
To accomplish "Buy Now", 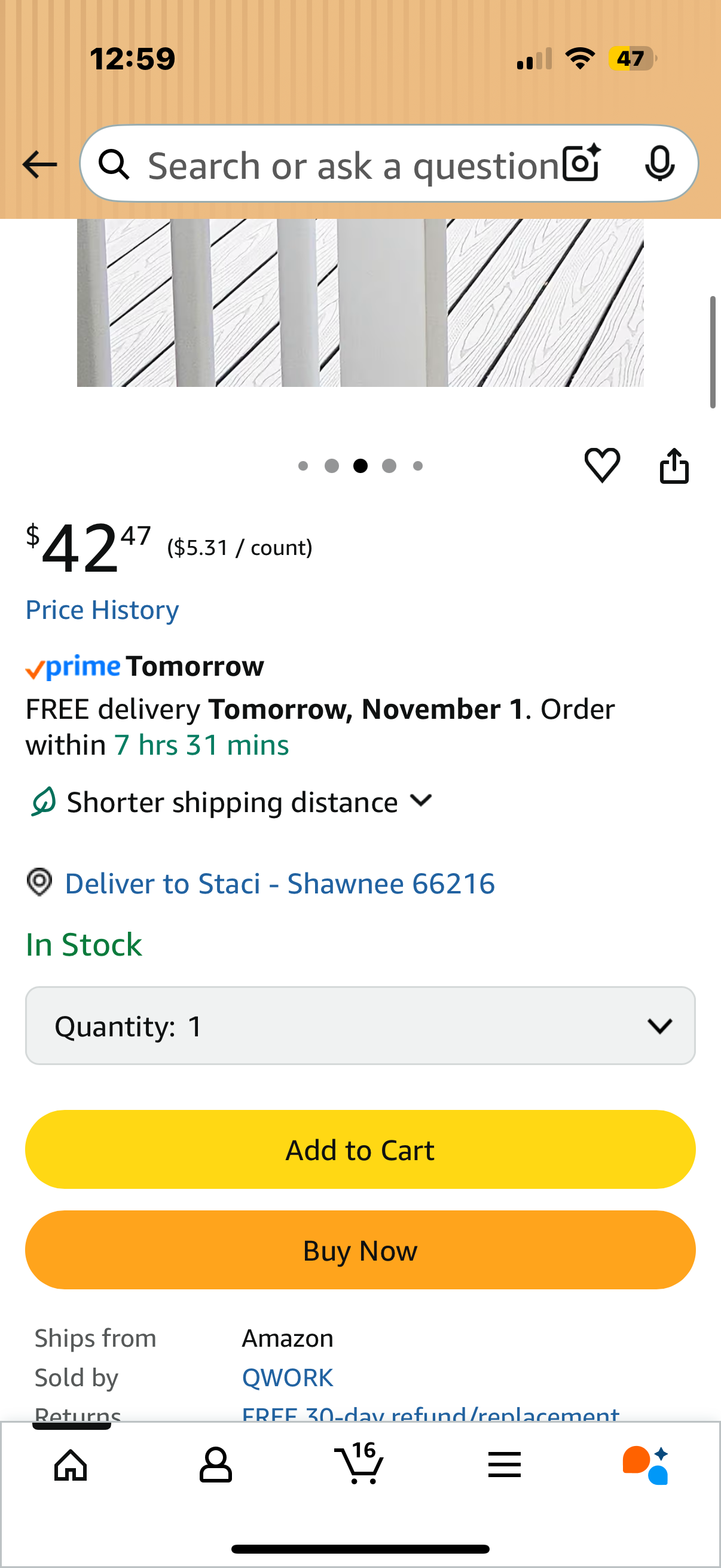I will [360, 1250].
